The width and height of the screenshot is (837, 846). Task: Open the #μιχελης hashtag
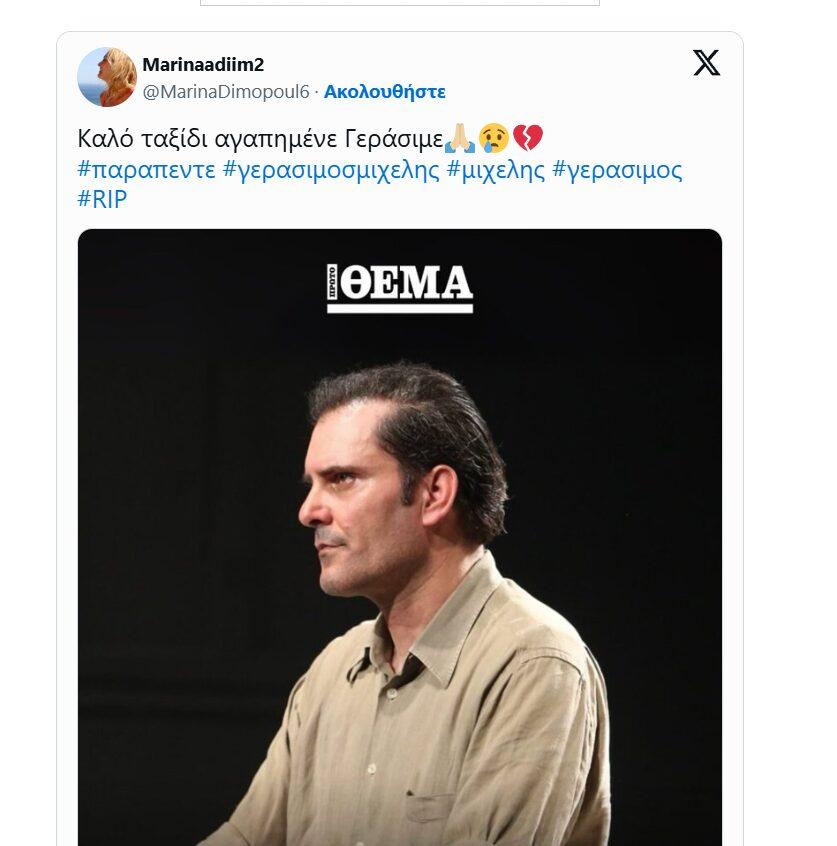click(x=496, y=170)
